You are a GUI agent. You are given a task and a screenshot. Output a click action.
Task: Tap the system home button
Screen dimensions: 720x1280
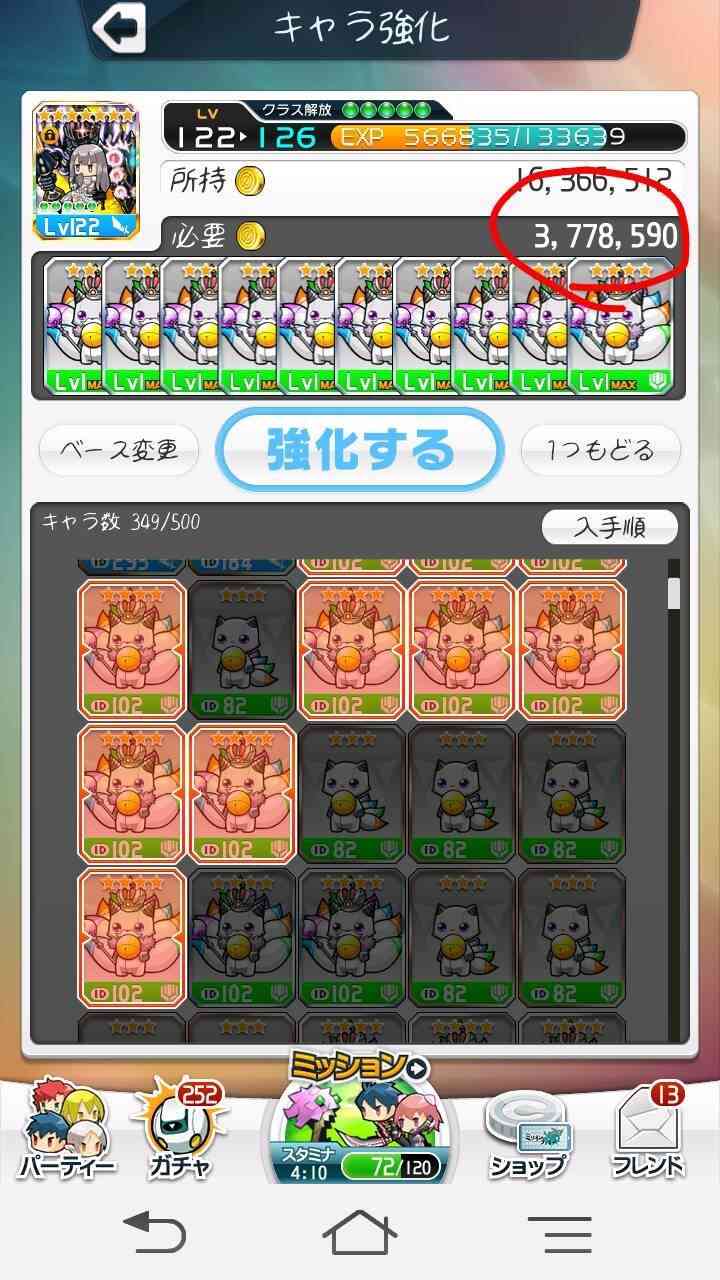click(x=359, y=1232)
